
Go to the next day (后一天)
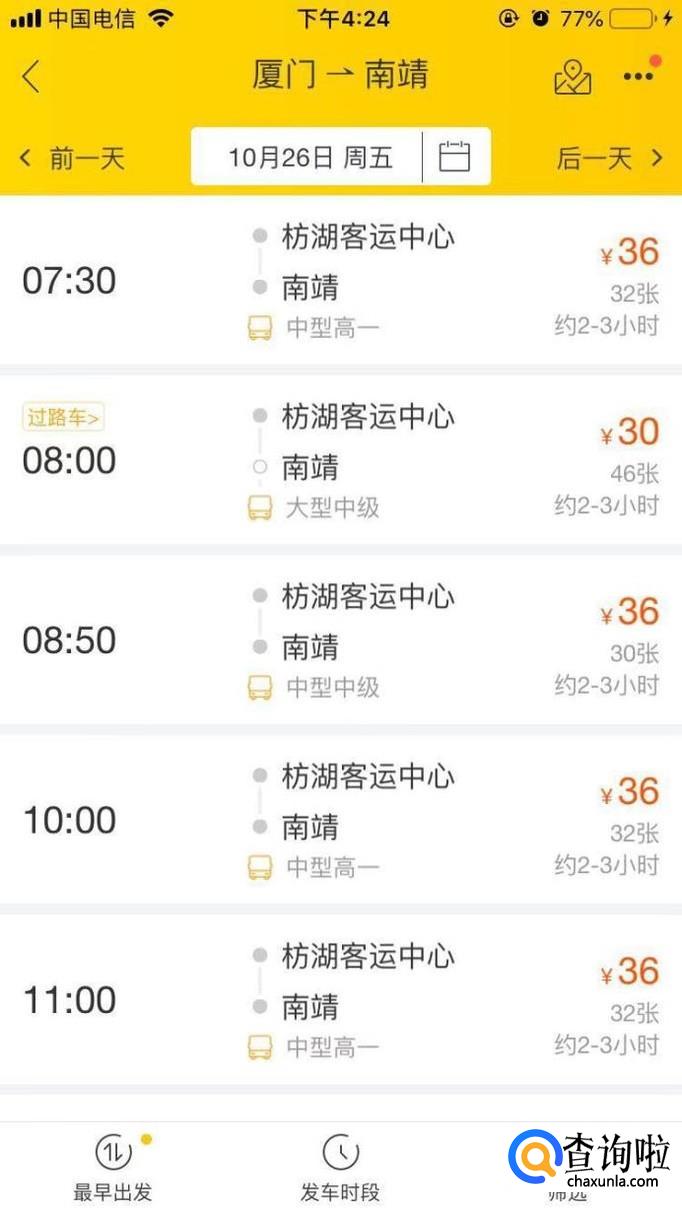coord(609,158)
